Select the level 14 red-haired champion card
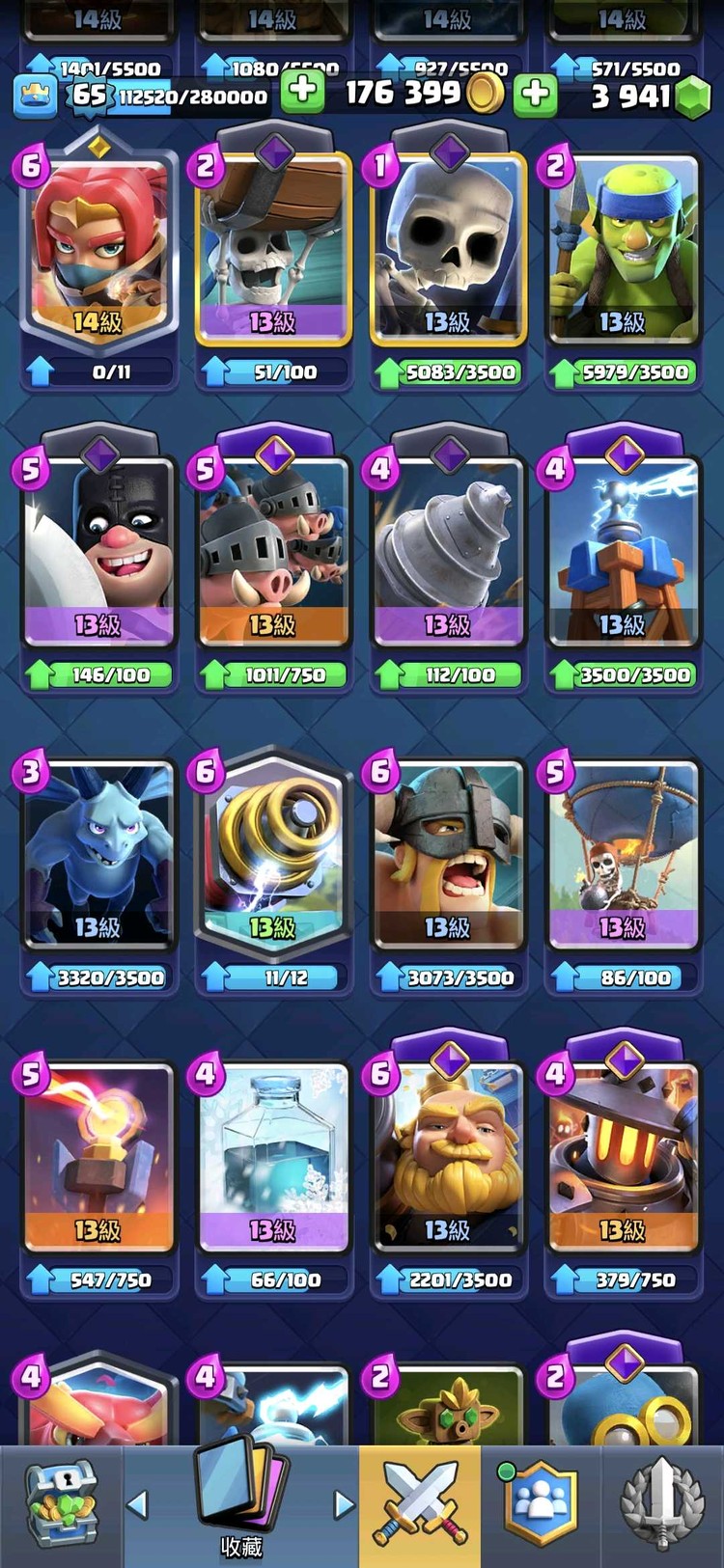This screenshot has height=1568, width=724. coord(98,251)
